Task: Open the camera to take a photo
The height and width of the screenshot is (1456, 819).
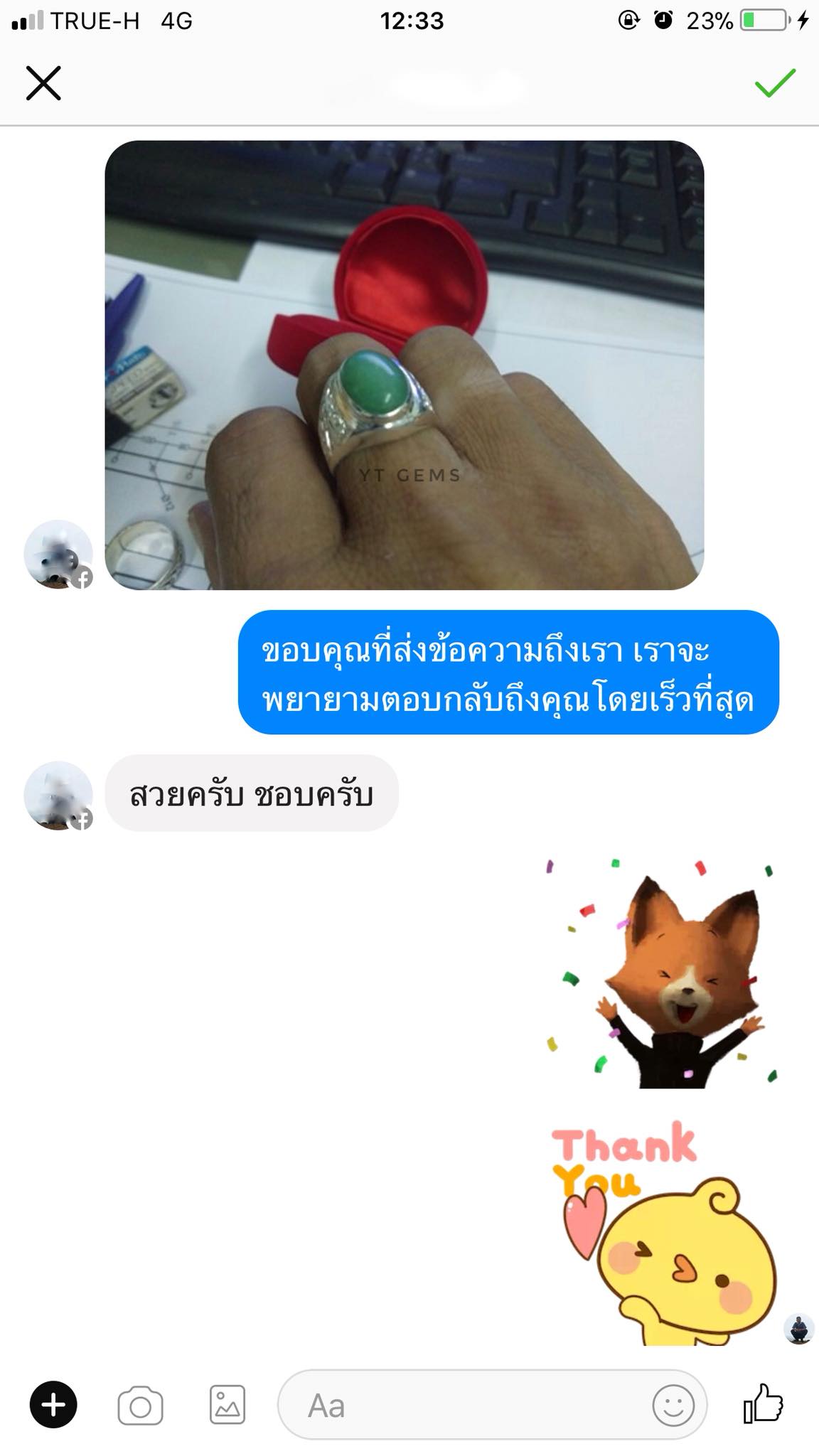Action: [140, 1406]
